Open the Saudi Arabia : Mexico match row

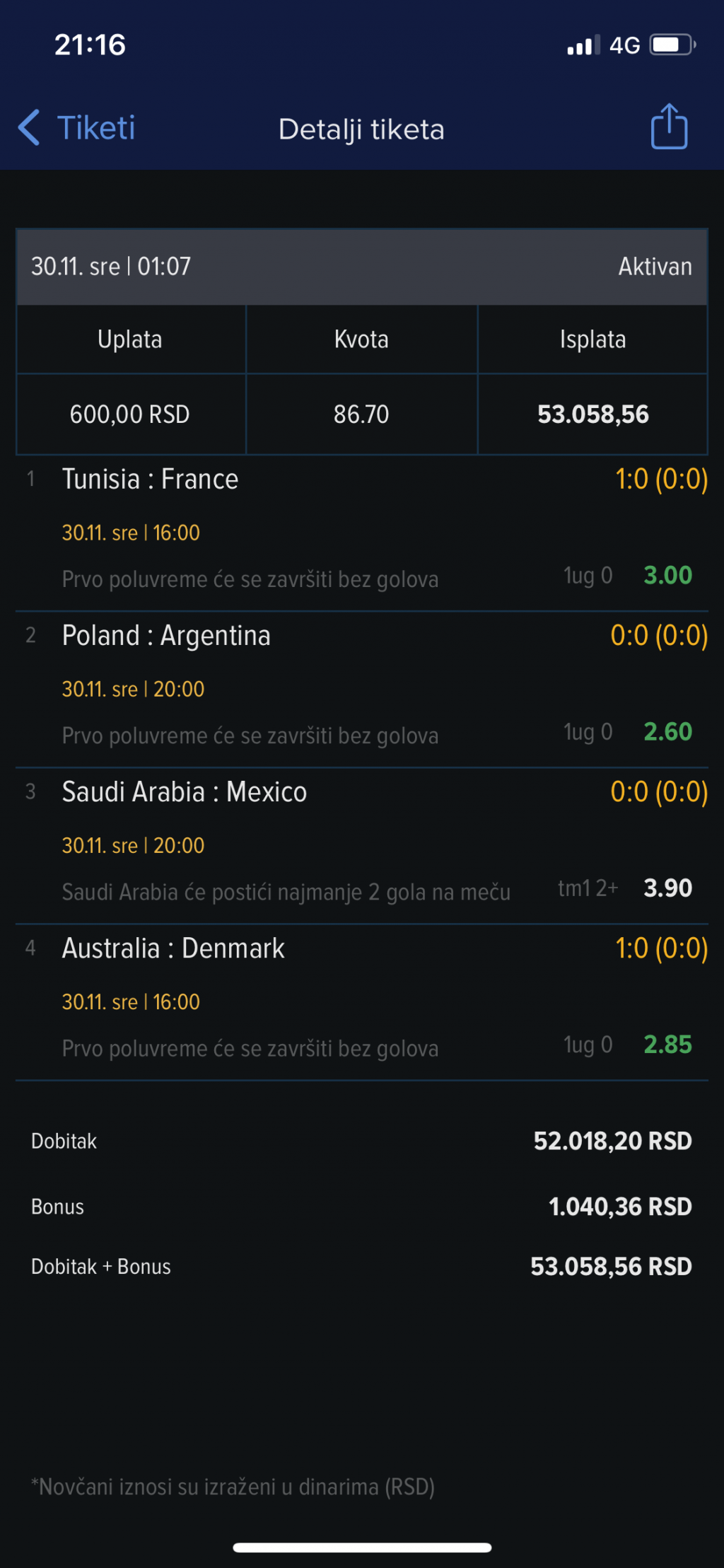(362, 846)
